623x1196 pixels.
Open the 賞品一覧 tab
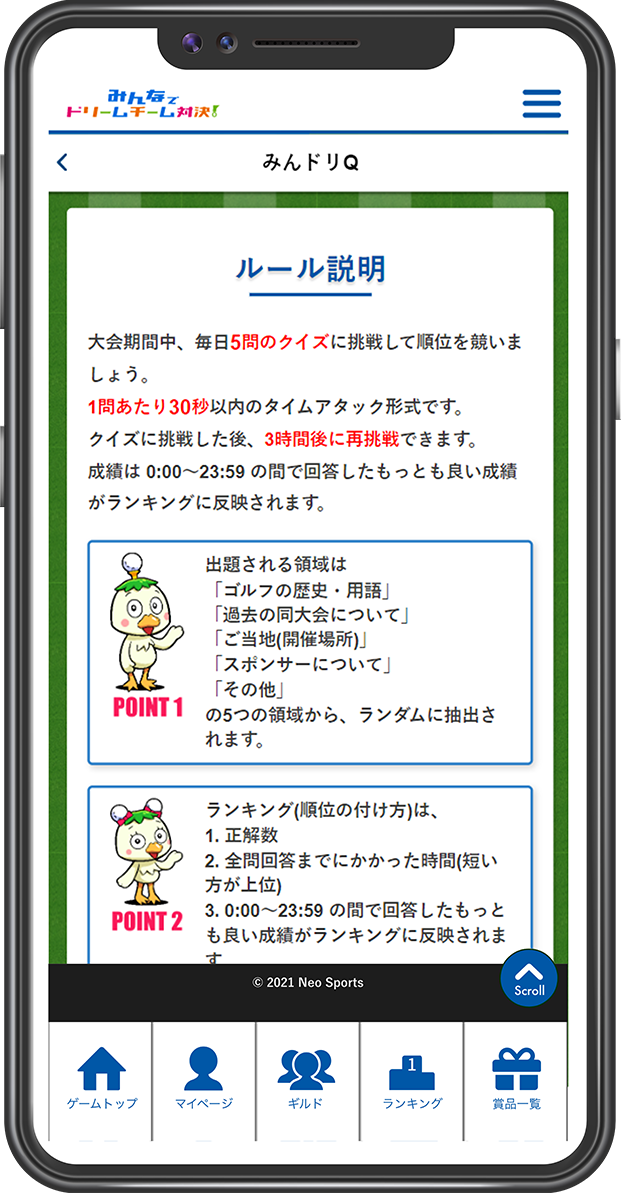tap(516, 1080)
